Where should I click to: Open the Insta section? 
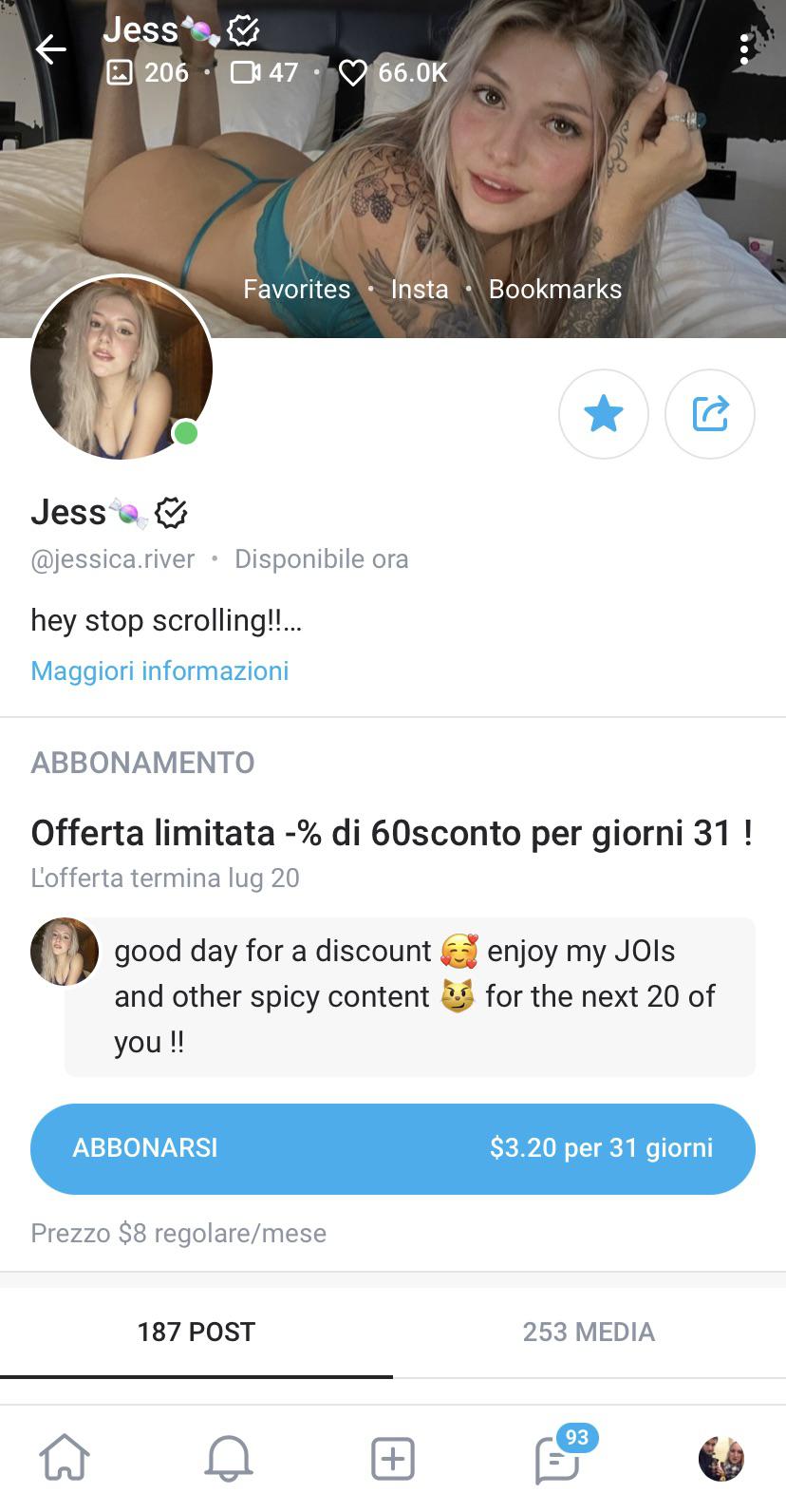click(419, 289)
